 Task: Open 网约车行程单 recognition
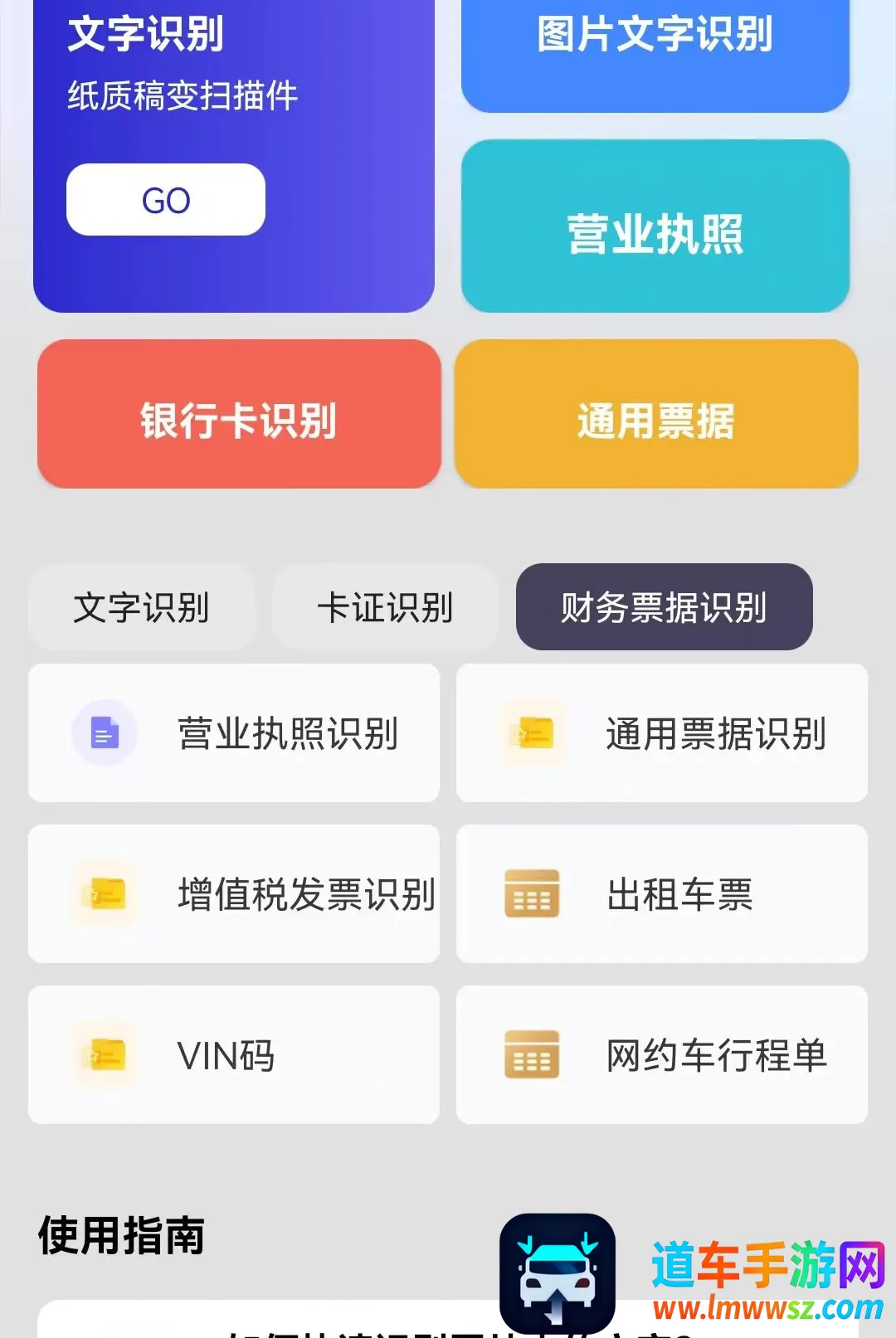662,1055
